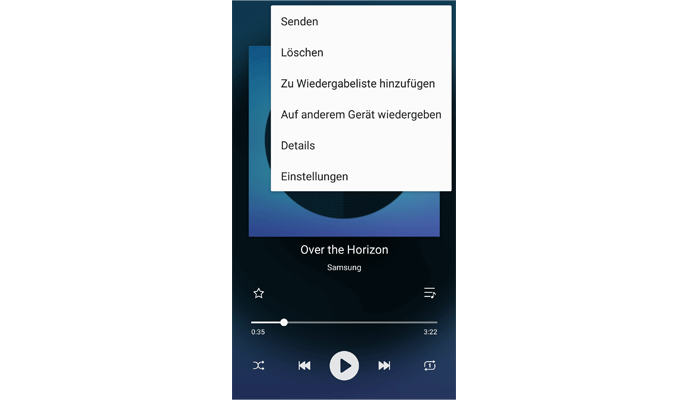Tap the play button
Image resolution: width=688 pixels, height=400 pixels.
(x=344, y=366)
